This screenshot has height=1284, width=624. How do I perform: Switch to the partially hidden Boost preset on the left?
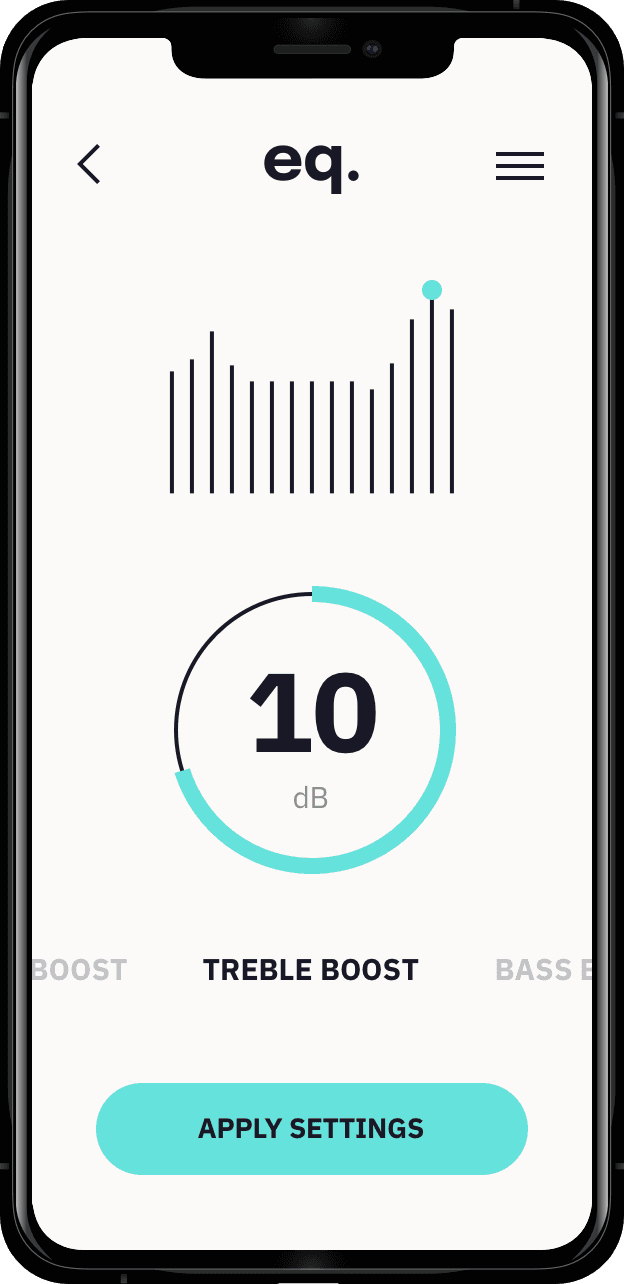coord(79,970)
